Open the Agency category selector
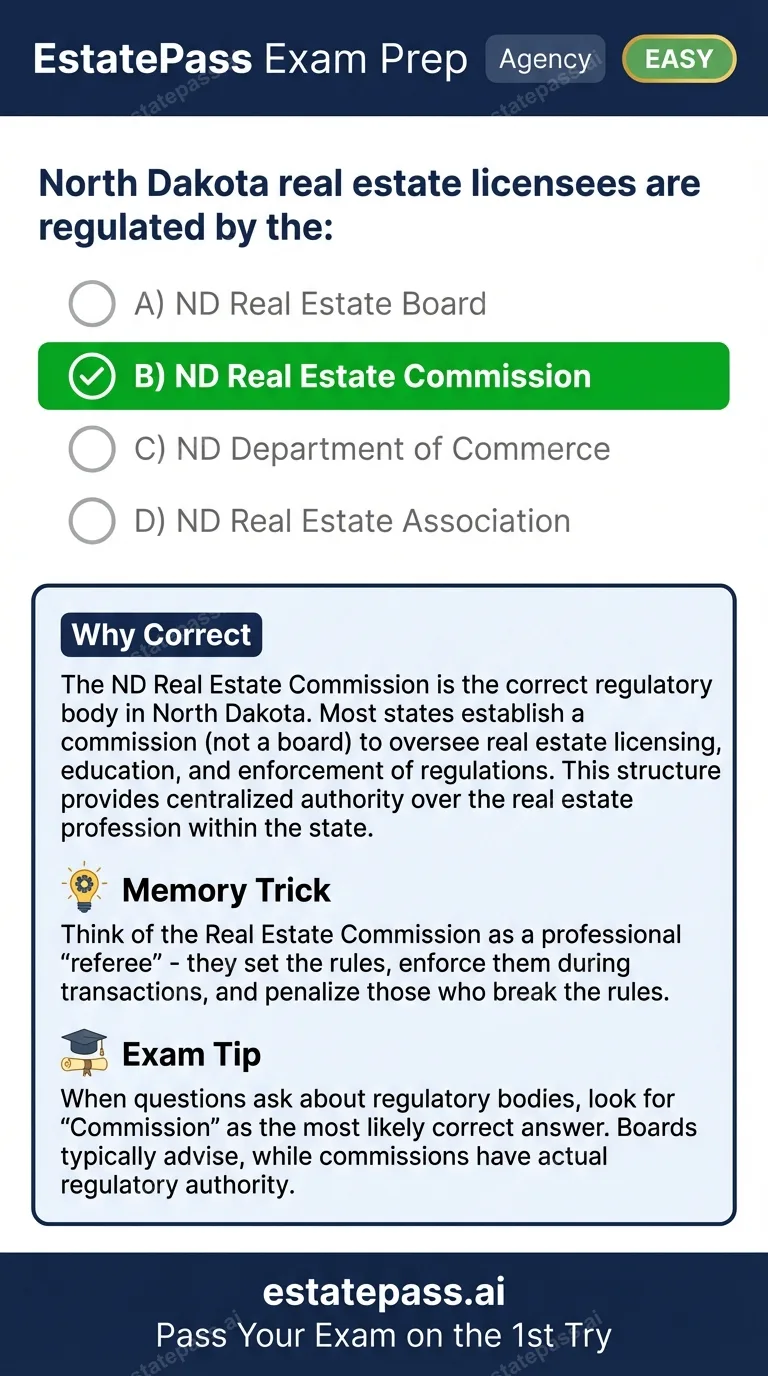Image resolution: width=768 pixels, height=1376 pixels. [x=545, y=58]
